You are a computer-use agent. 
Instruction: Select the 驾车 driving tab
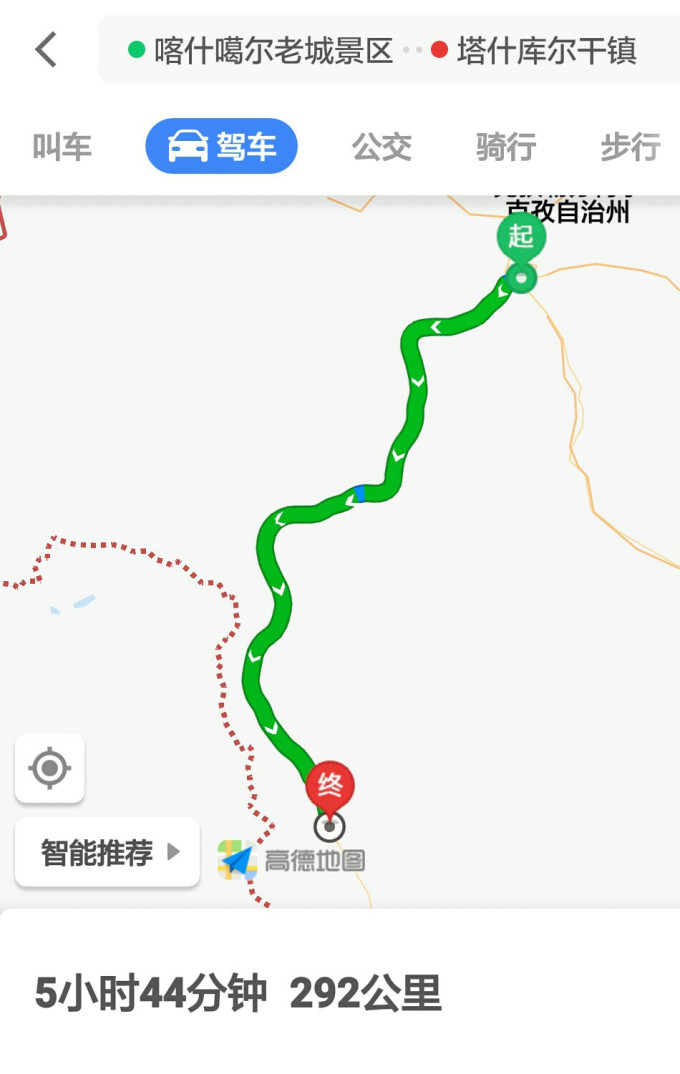pyautogui.click(x=222, y=147)
